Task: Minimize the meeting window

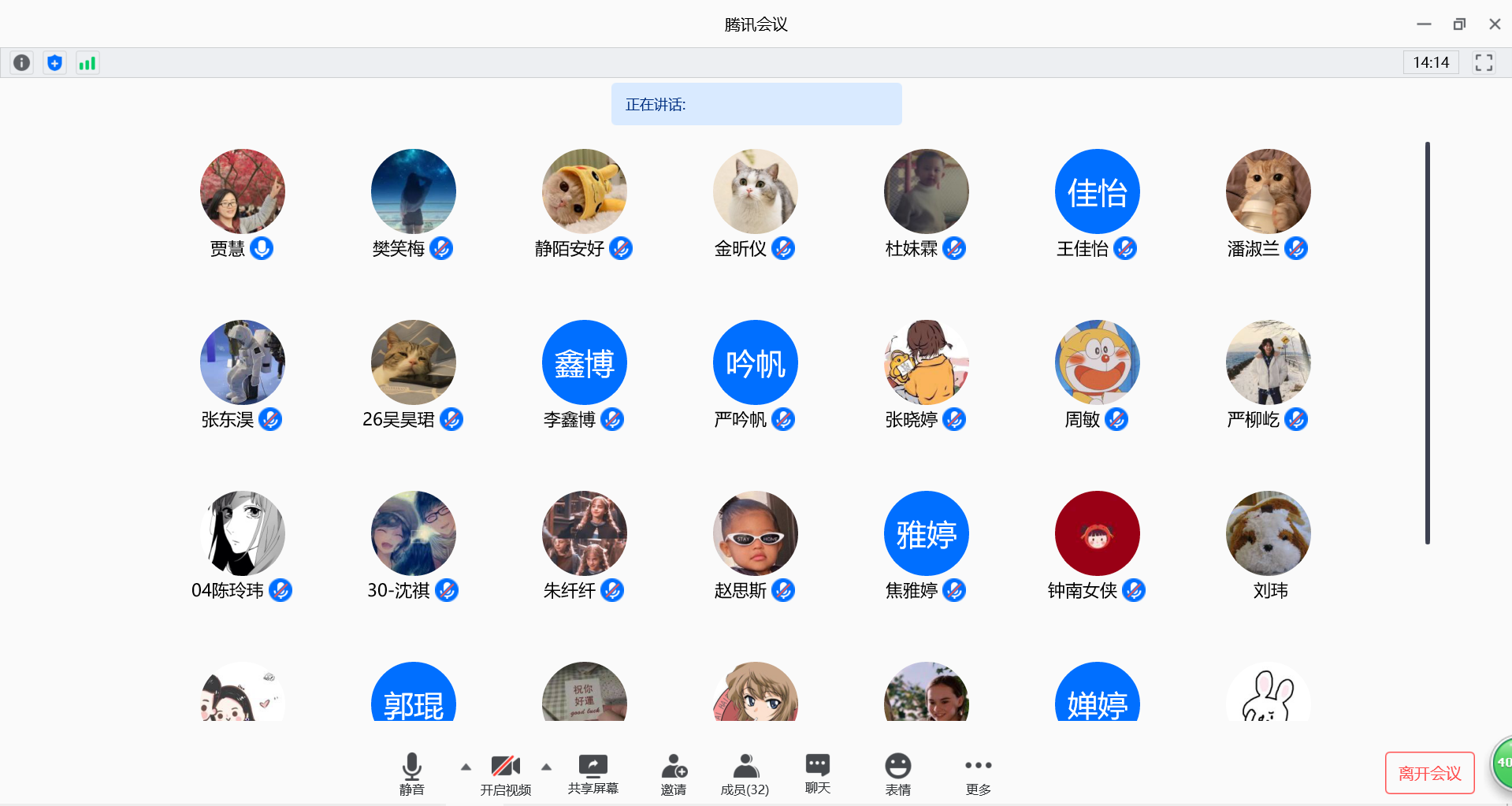Action: point(1424,24)
